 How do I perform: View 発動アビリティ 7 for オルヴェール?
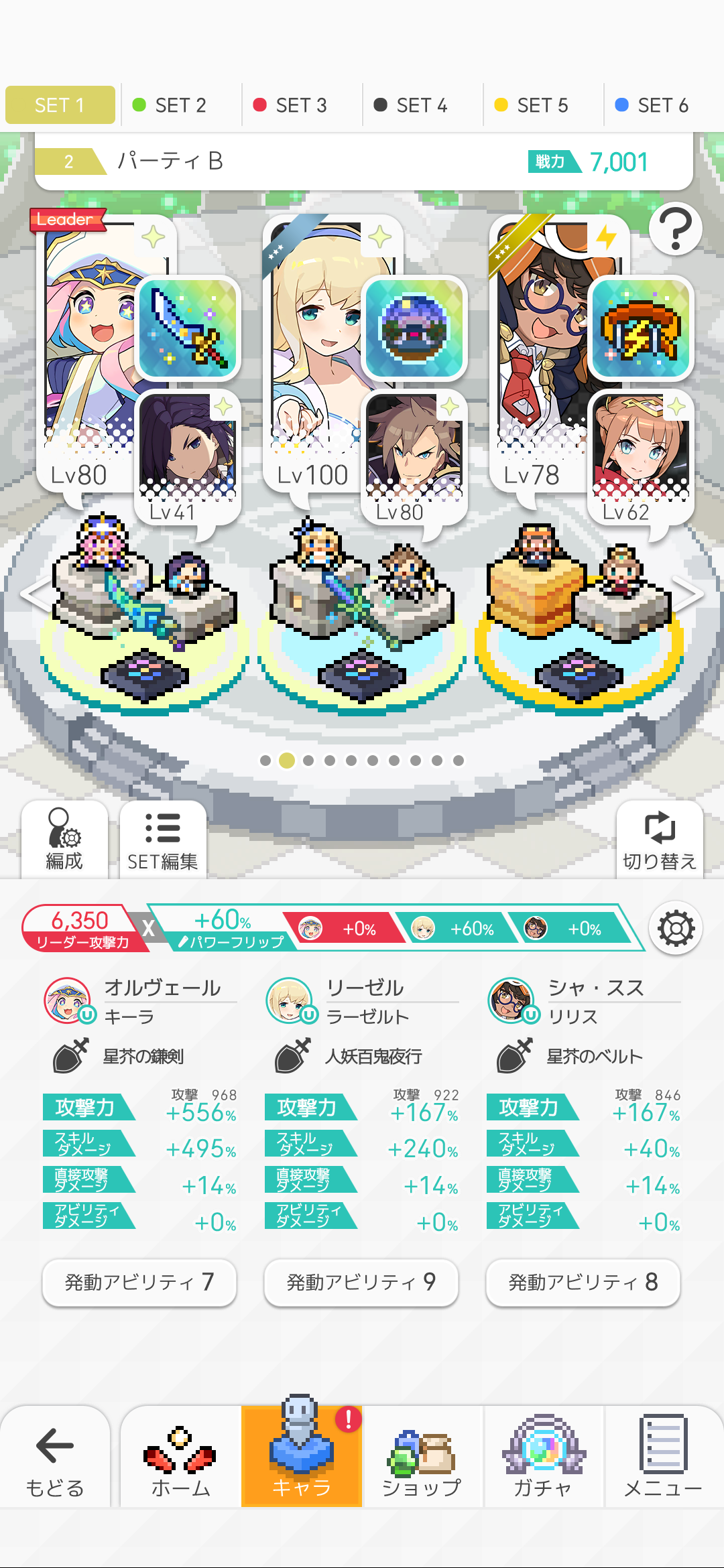[139, 1282]
